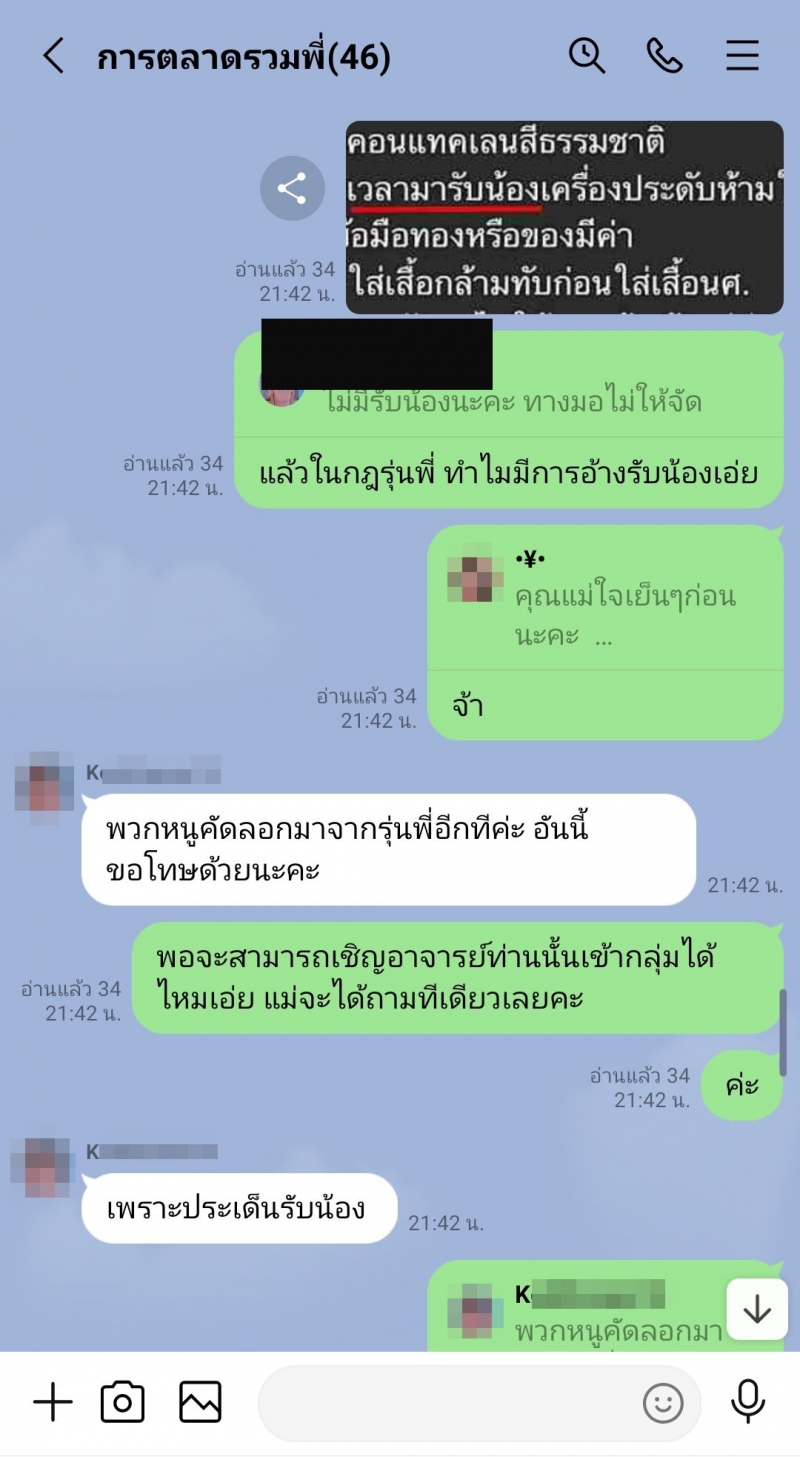Screen dimensions: 800x1457
Task: Search within this chat
Action: tap(587, 57)
